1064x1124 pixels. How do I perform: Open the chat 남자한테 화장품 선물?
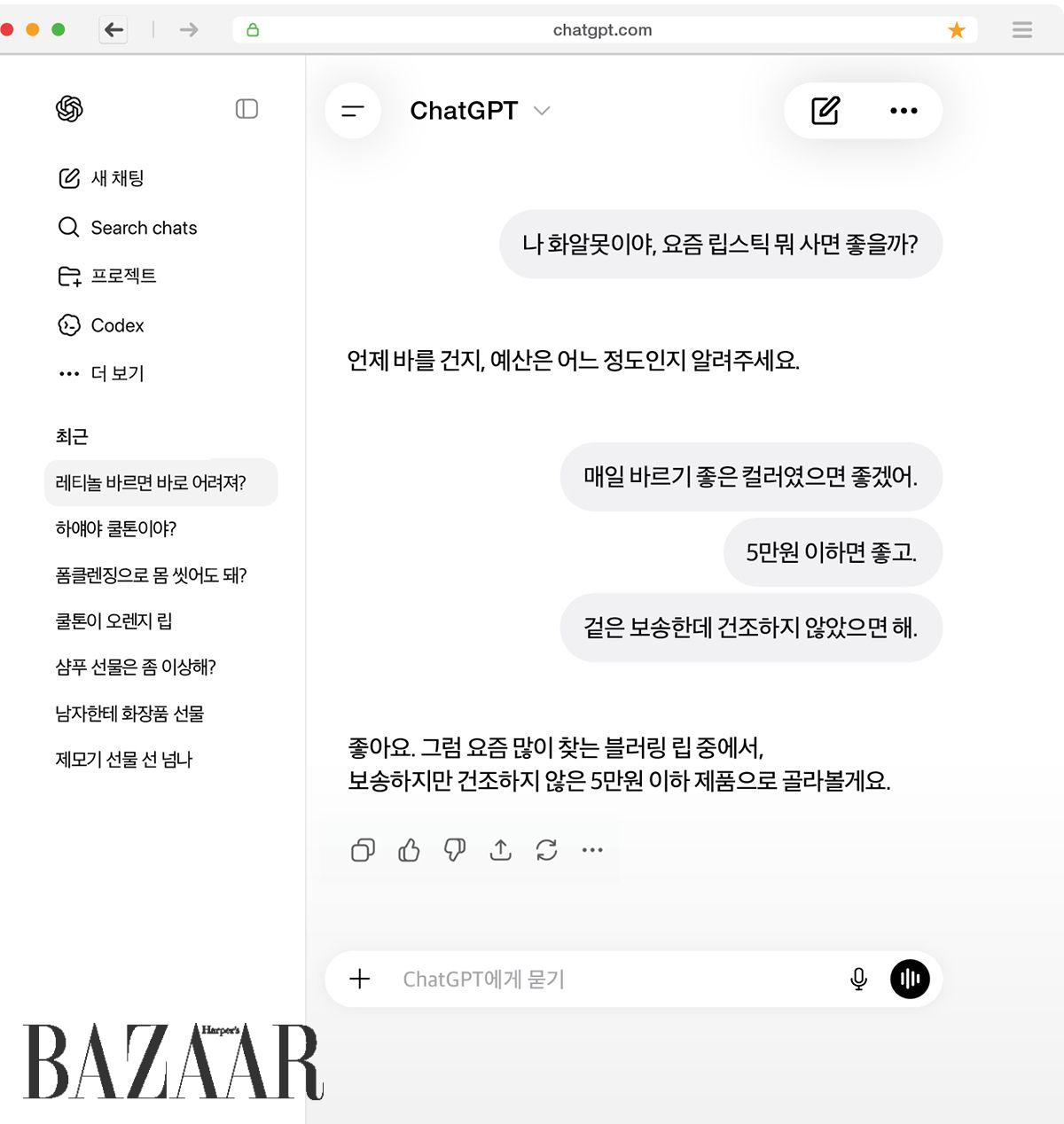(129, 714)
